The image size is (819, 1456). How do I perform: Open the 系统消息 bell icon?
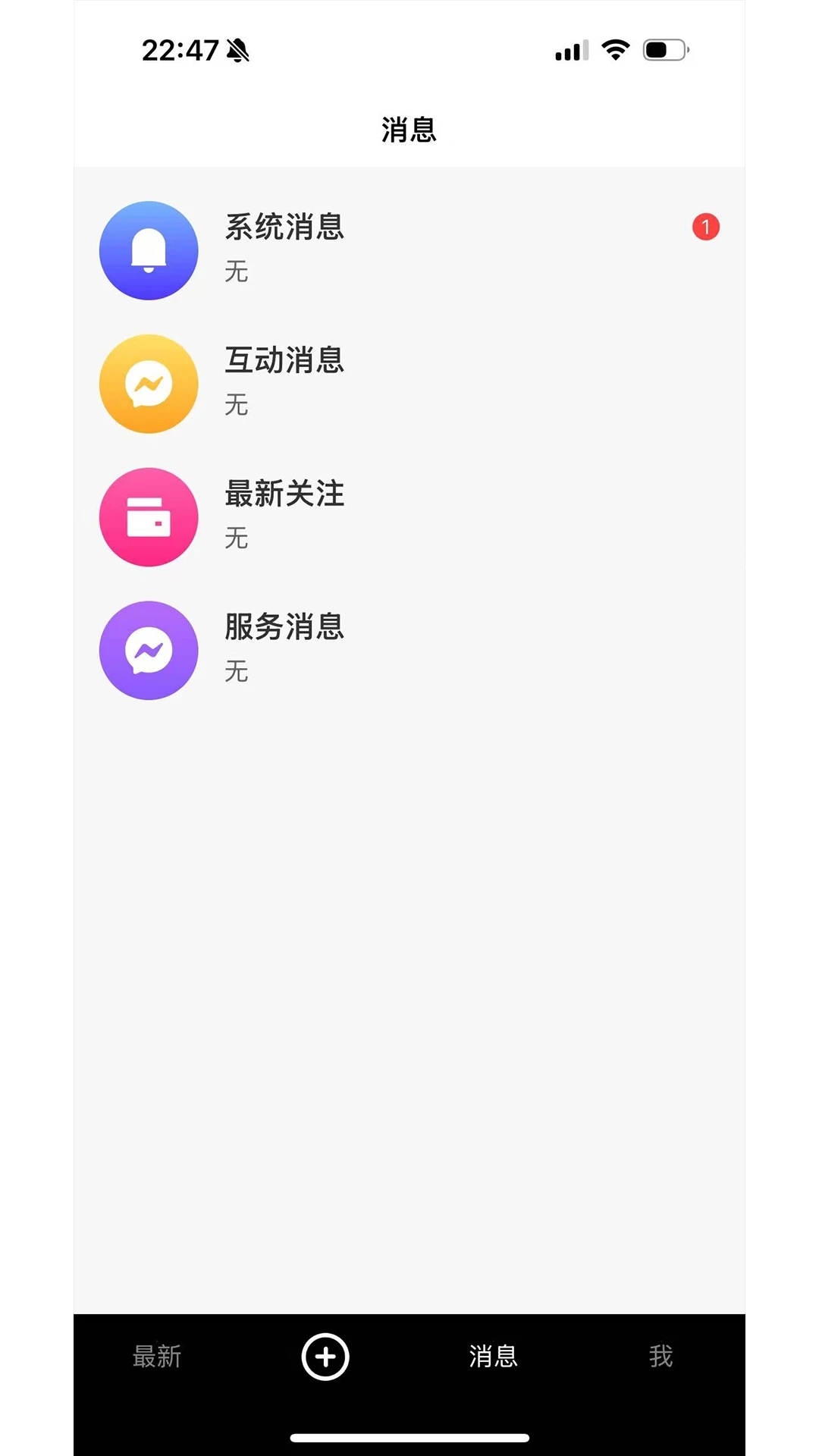pos(149,250)
